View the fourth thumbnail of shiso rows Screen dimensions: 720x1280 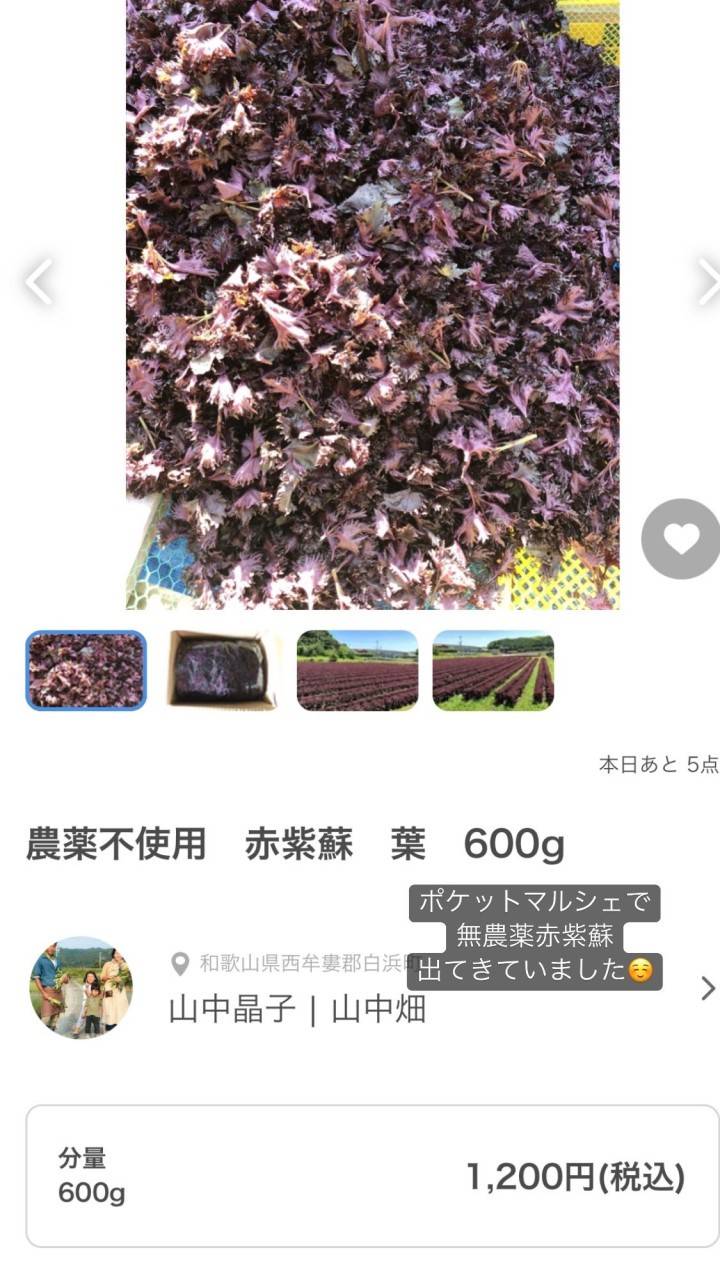[493, 670]
